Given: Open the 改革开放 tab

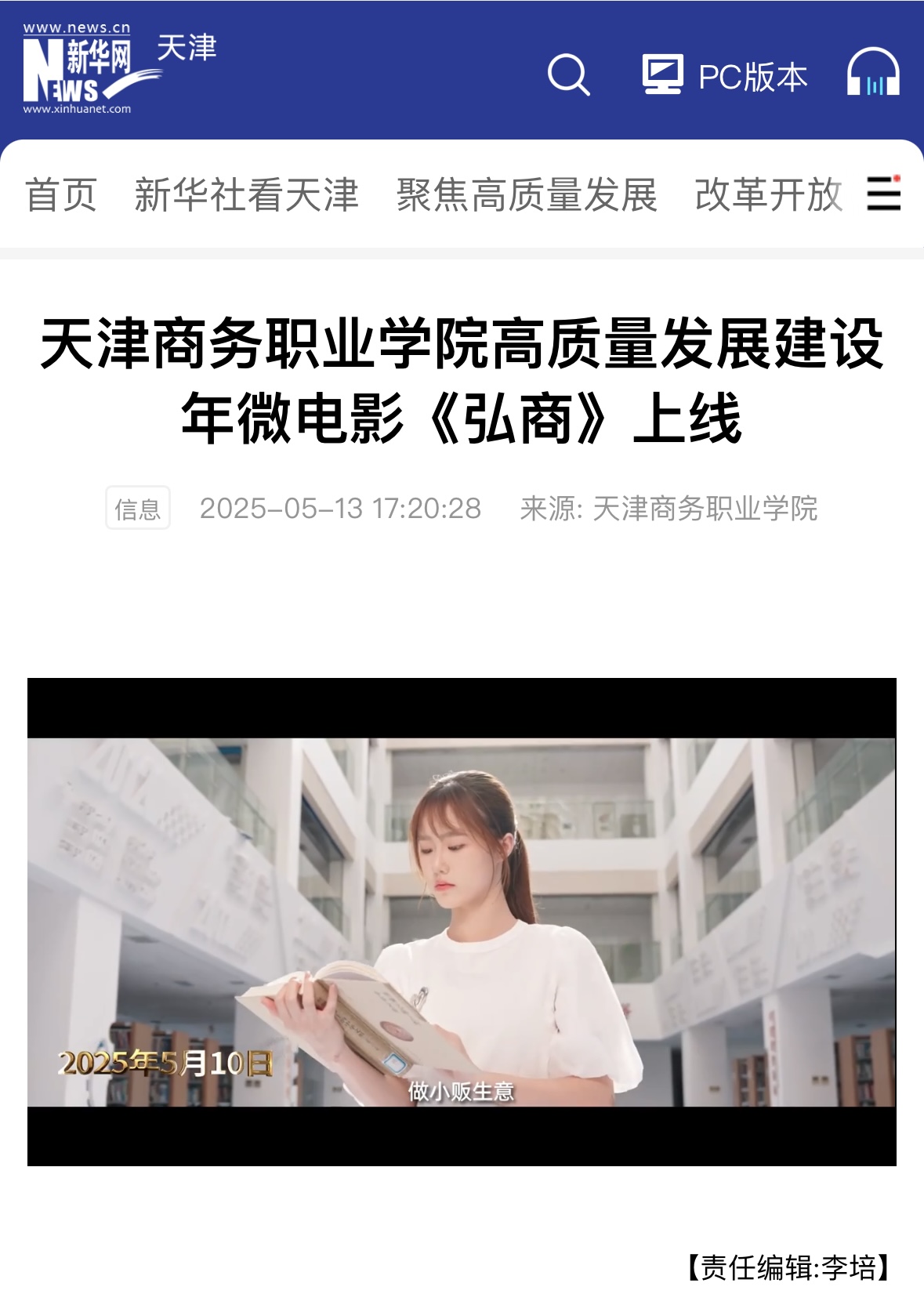Looking at the screenshot, I should 768,195.
